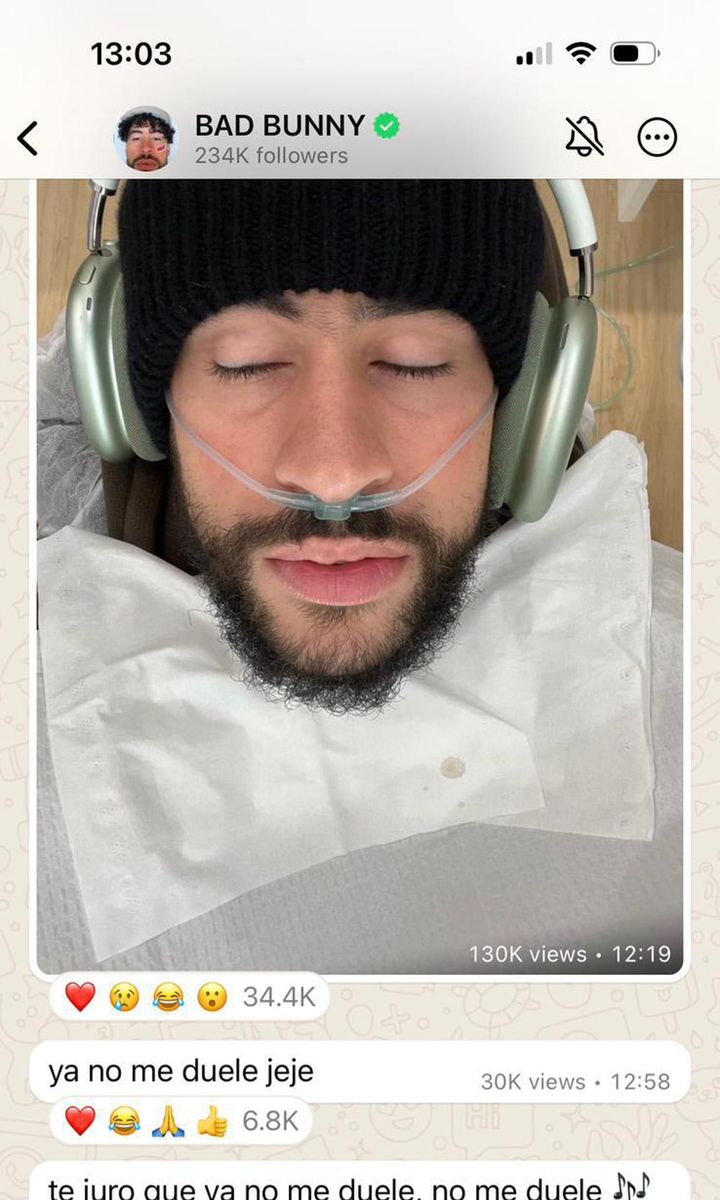Open the three-dots overflow menu
720x1200 pixels.
pyautogui.click(x=657, y=139)
